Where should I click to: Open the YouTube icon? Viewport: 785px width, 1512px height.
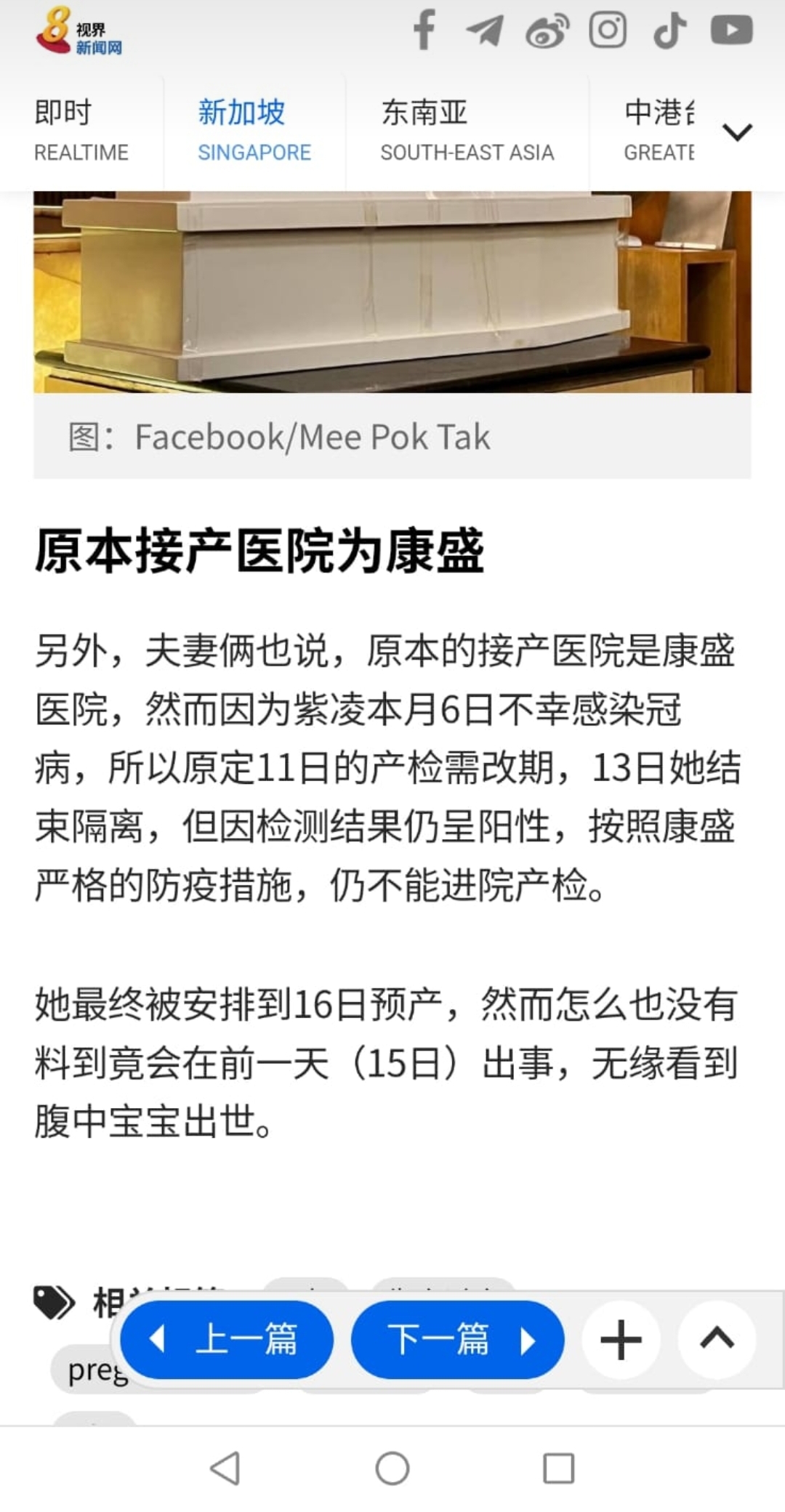pyautogui.click(x=731, y=31)
